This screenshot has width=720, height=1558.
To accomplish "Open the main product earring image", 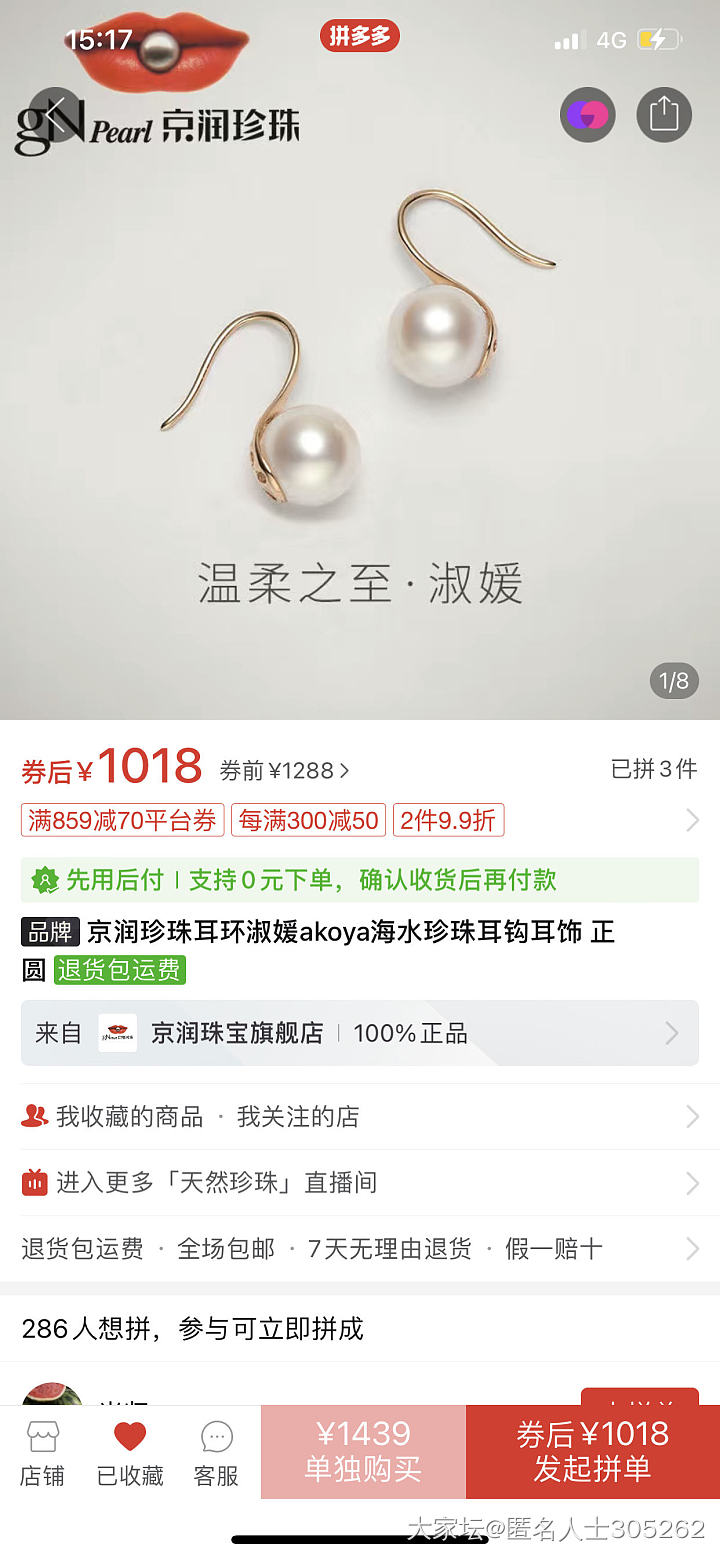I will [360, 400].
